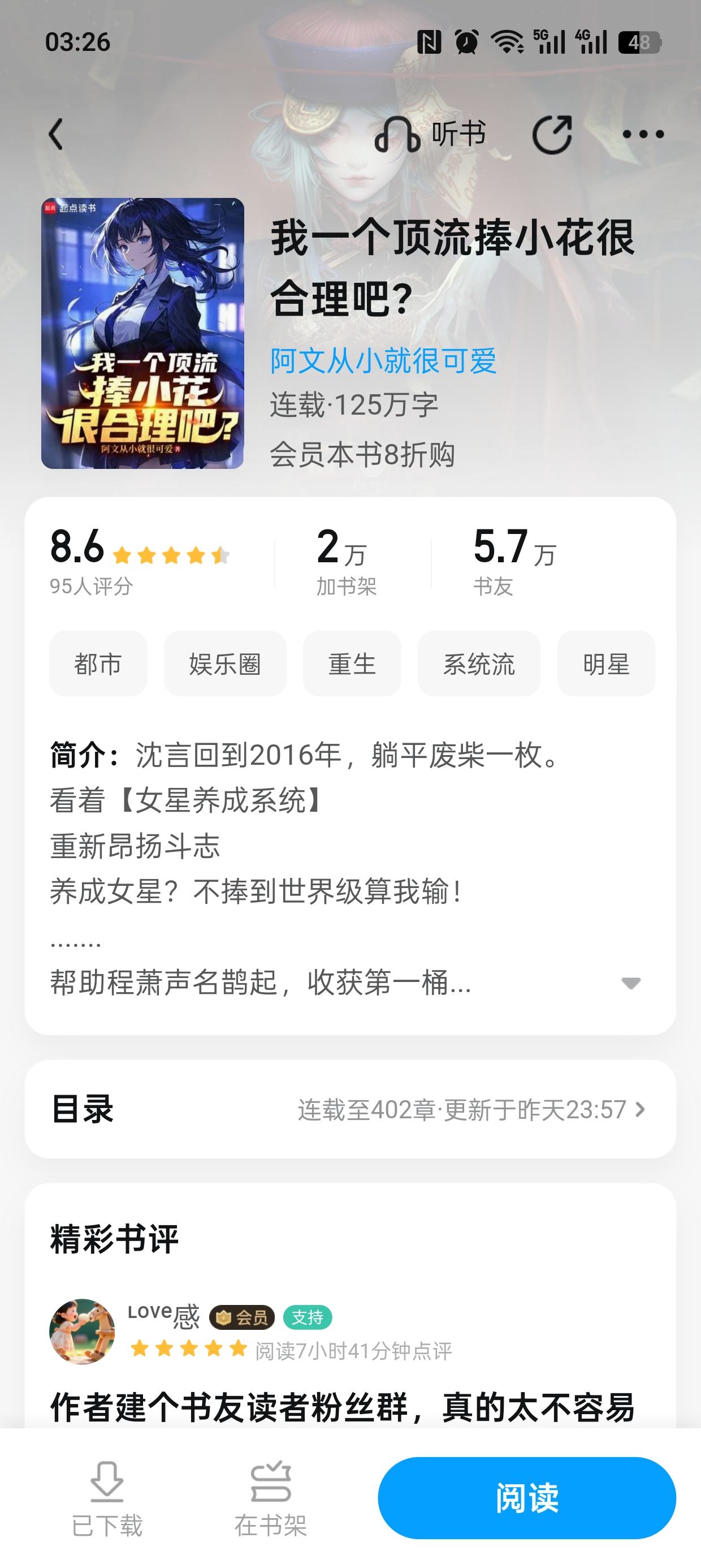The width and height of the screenshot is (701, 1568).
Task: Choose the 明星 tag chip
Action: coord(605,664)
